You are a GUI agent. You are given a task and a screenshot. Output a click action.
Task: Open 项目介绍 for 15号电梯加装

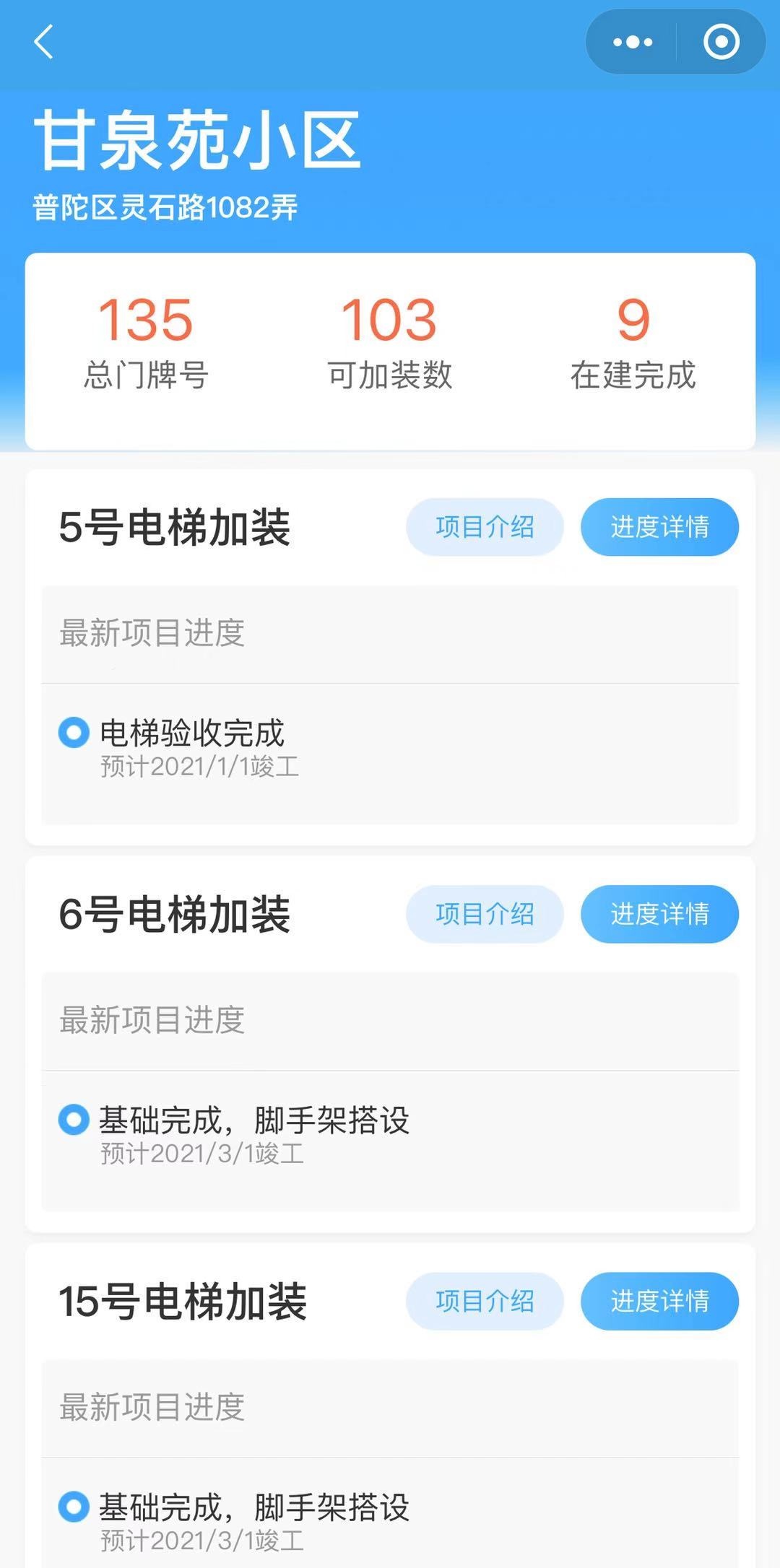[485, 1301]
